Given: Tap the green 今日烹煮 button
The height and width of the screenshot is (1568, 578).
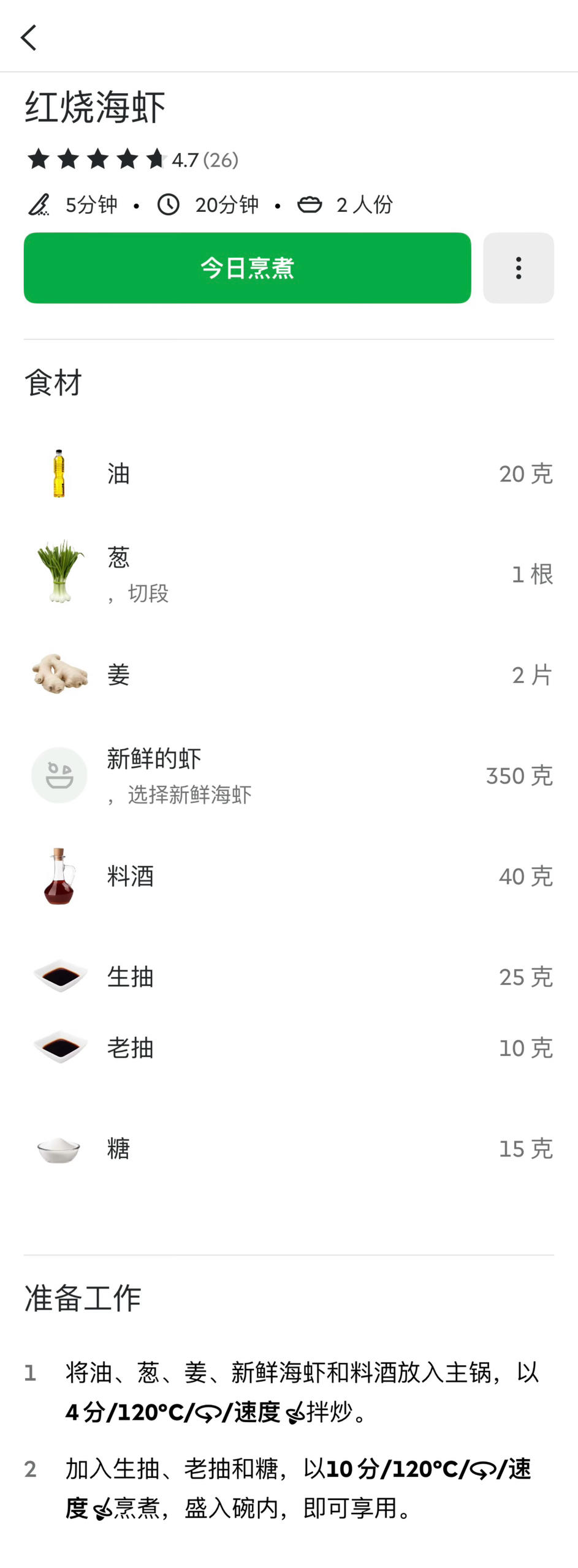Looking at the screenshot, I should (247, 268).
